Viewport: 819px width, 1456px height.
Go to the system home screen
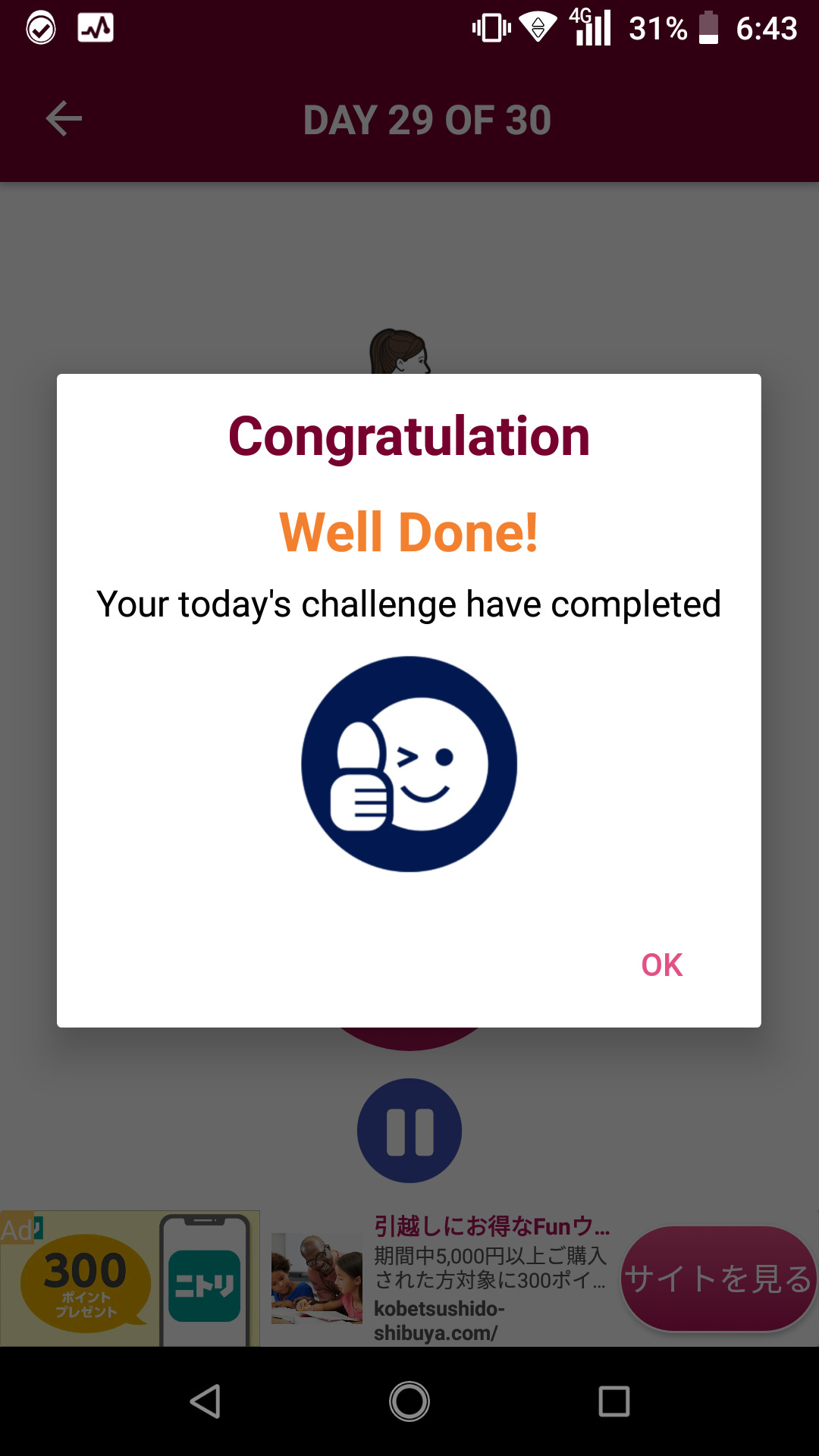tap(409, 1401)
